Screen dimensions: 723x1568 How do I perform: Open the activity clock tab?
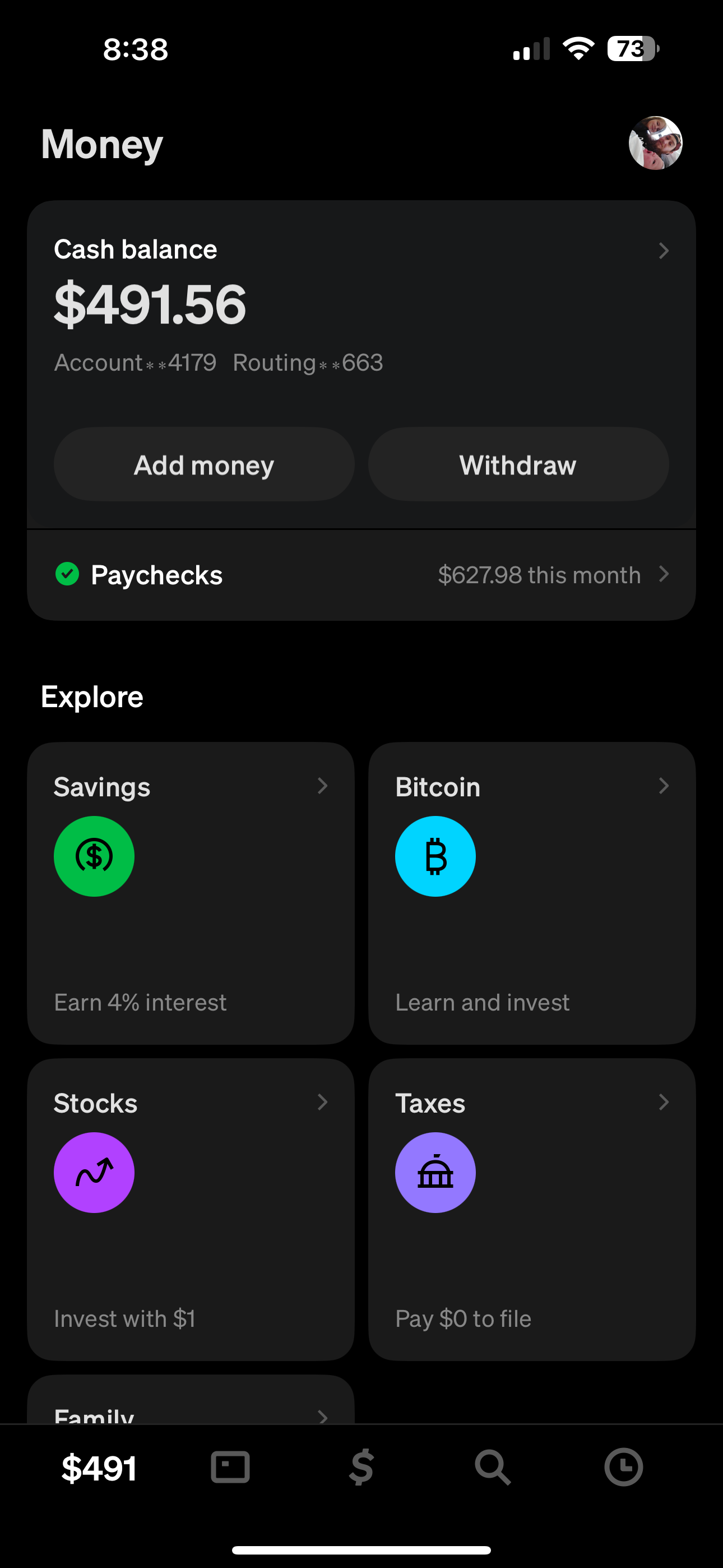point(623,1467)
